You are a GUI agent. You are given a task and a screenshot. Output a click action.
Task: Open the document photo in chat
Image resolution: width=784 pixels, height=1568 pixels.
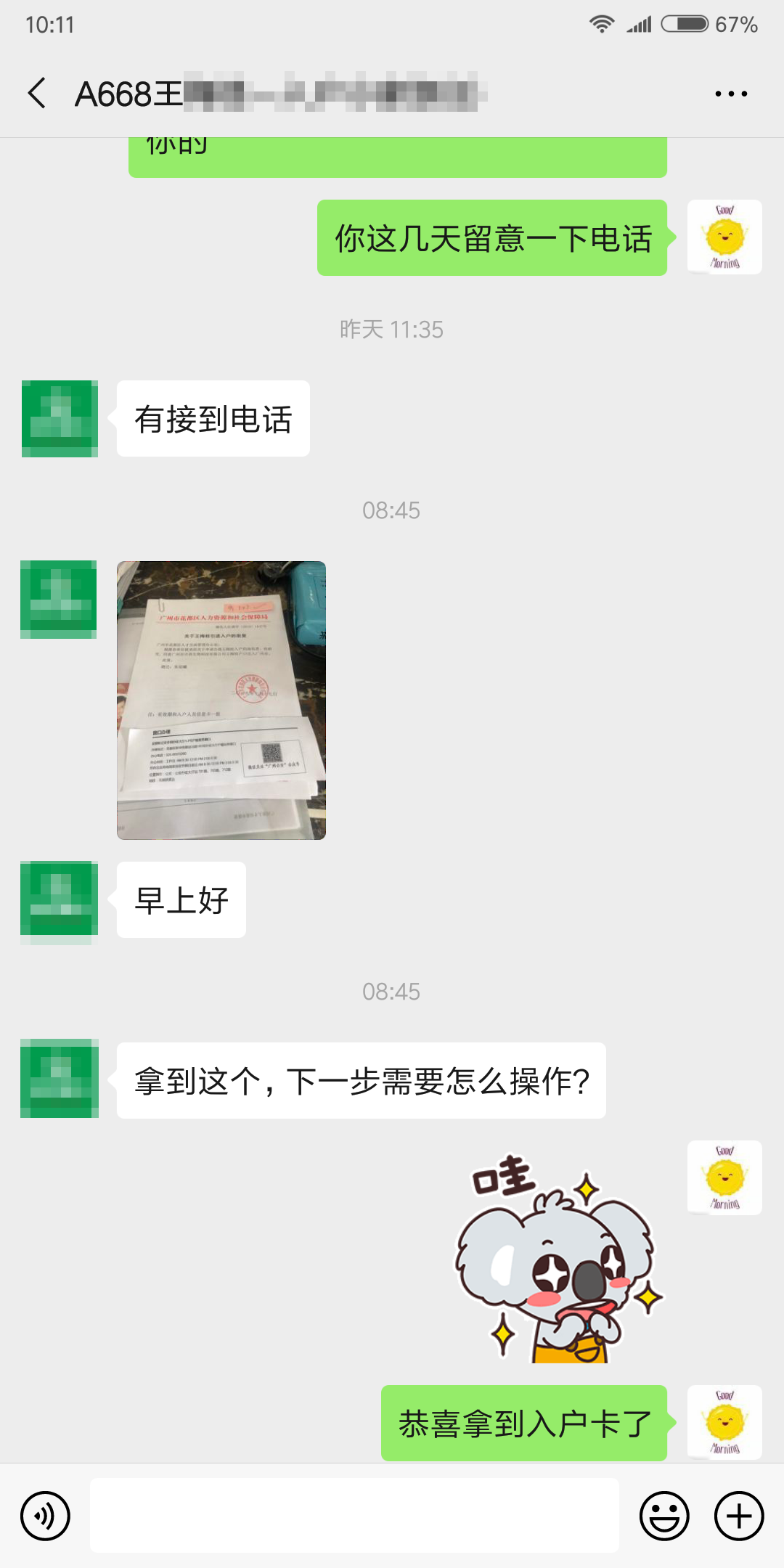point(221,700)
